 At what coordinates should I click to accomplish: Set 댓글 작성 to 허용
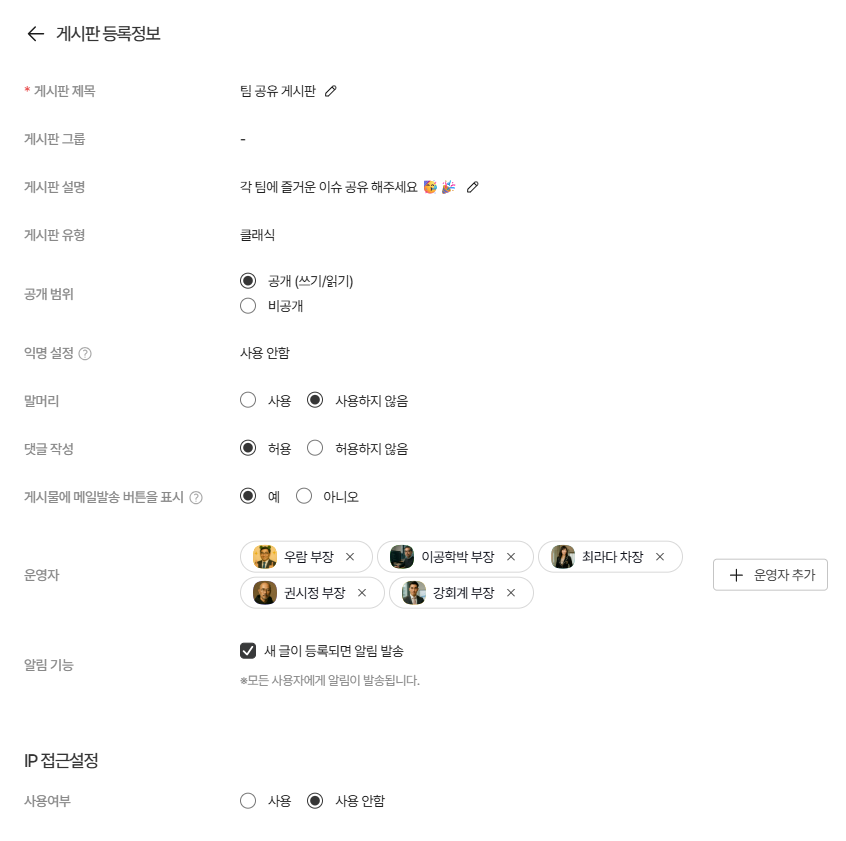tap(249, 449)
